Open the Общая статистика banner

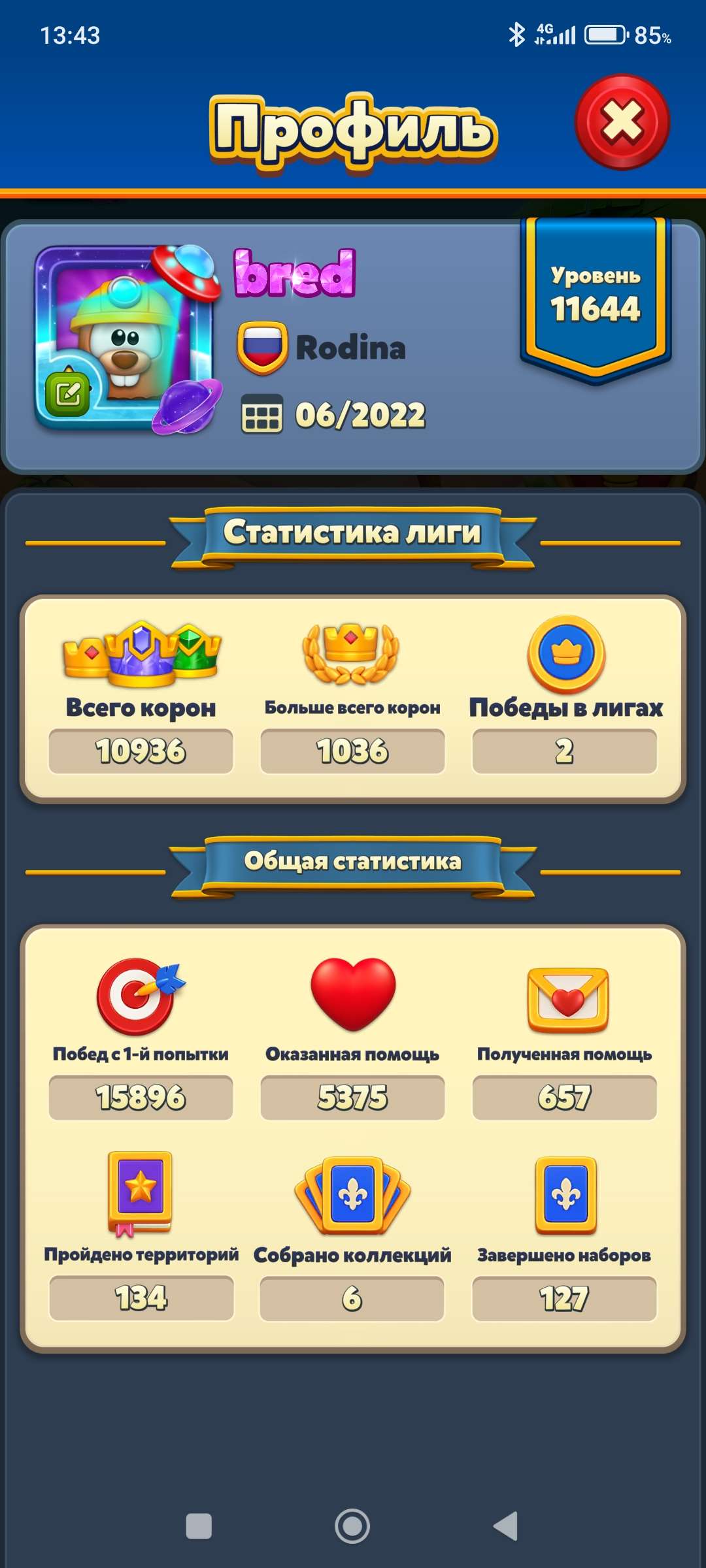[352, 861]
